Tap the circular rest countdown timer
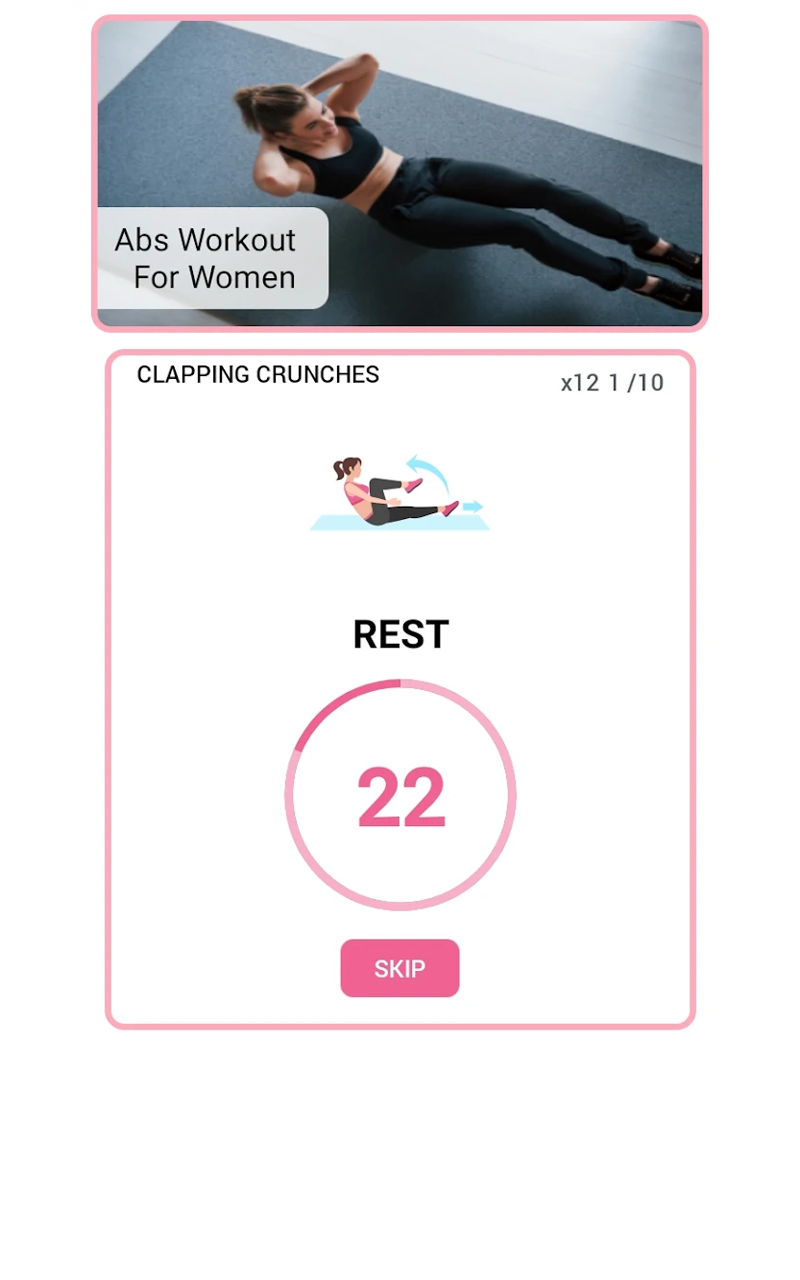The width and height of the screenshot is (800, 1280). point(400,793)
